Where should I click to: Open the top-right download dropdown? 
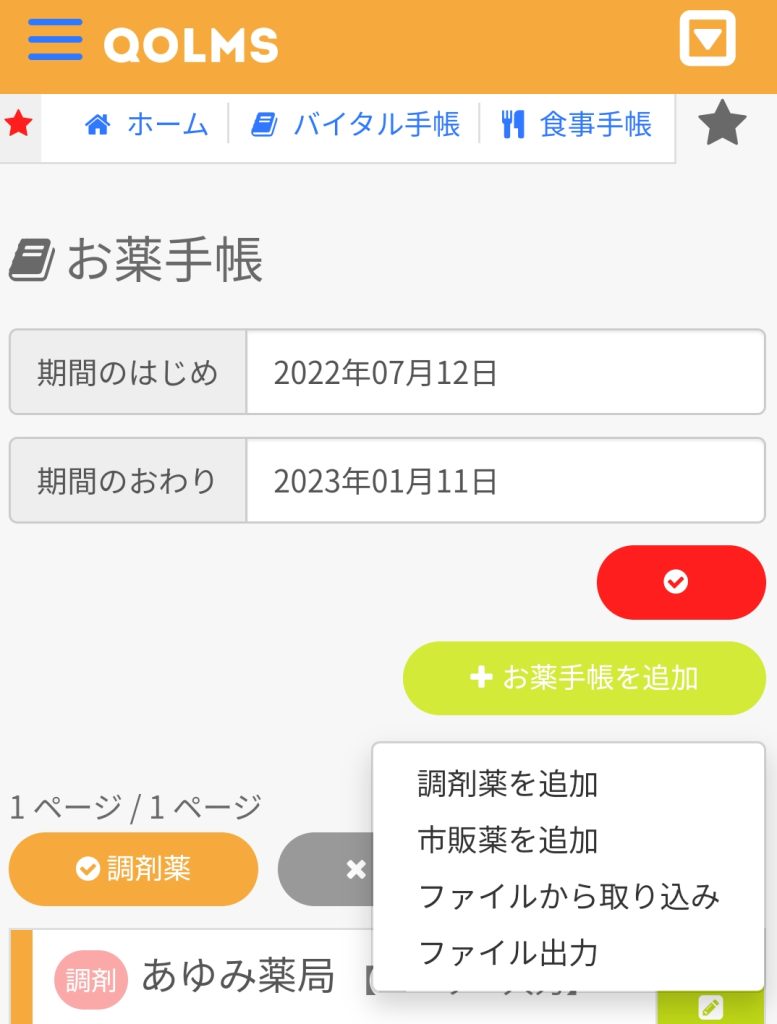pyautogui.click(x=708, y=40)
